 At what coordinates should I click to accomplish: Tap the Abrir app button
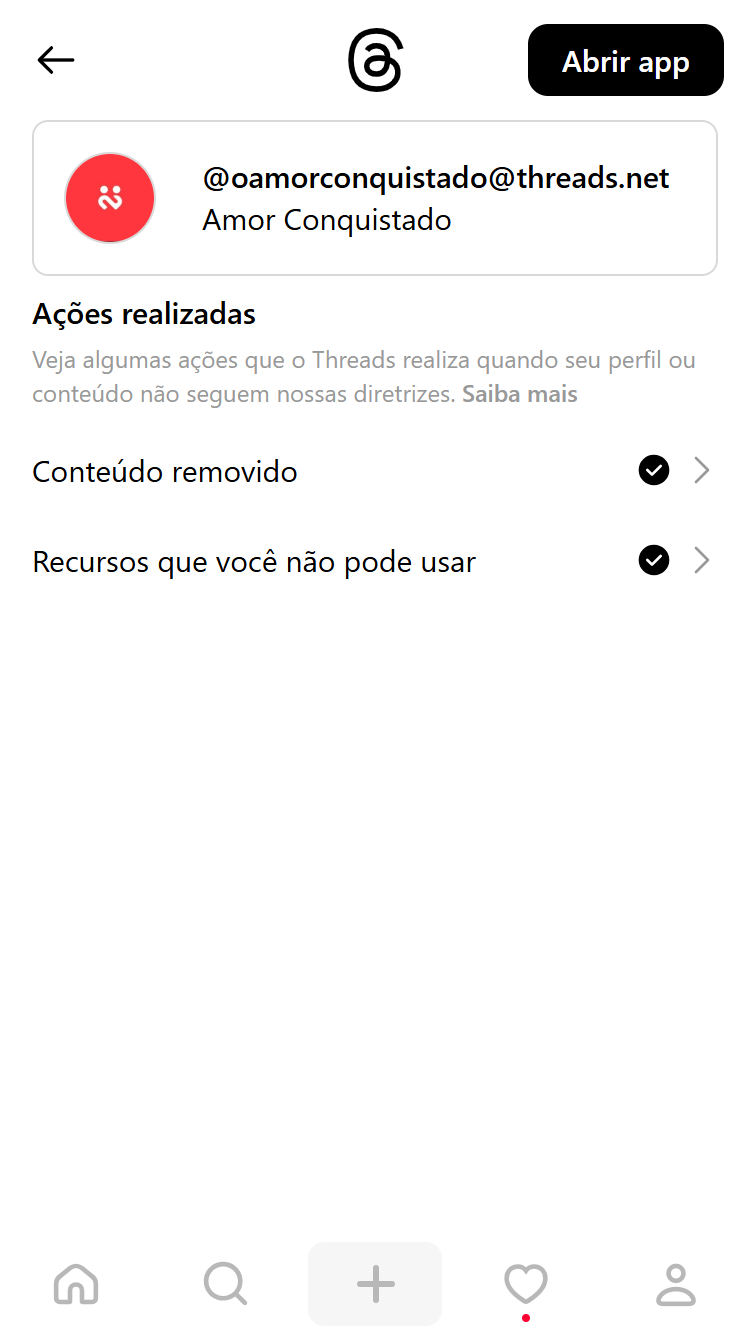(x=625, y=61)
